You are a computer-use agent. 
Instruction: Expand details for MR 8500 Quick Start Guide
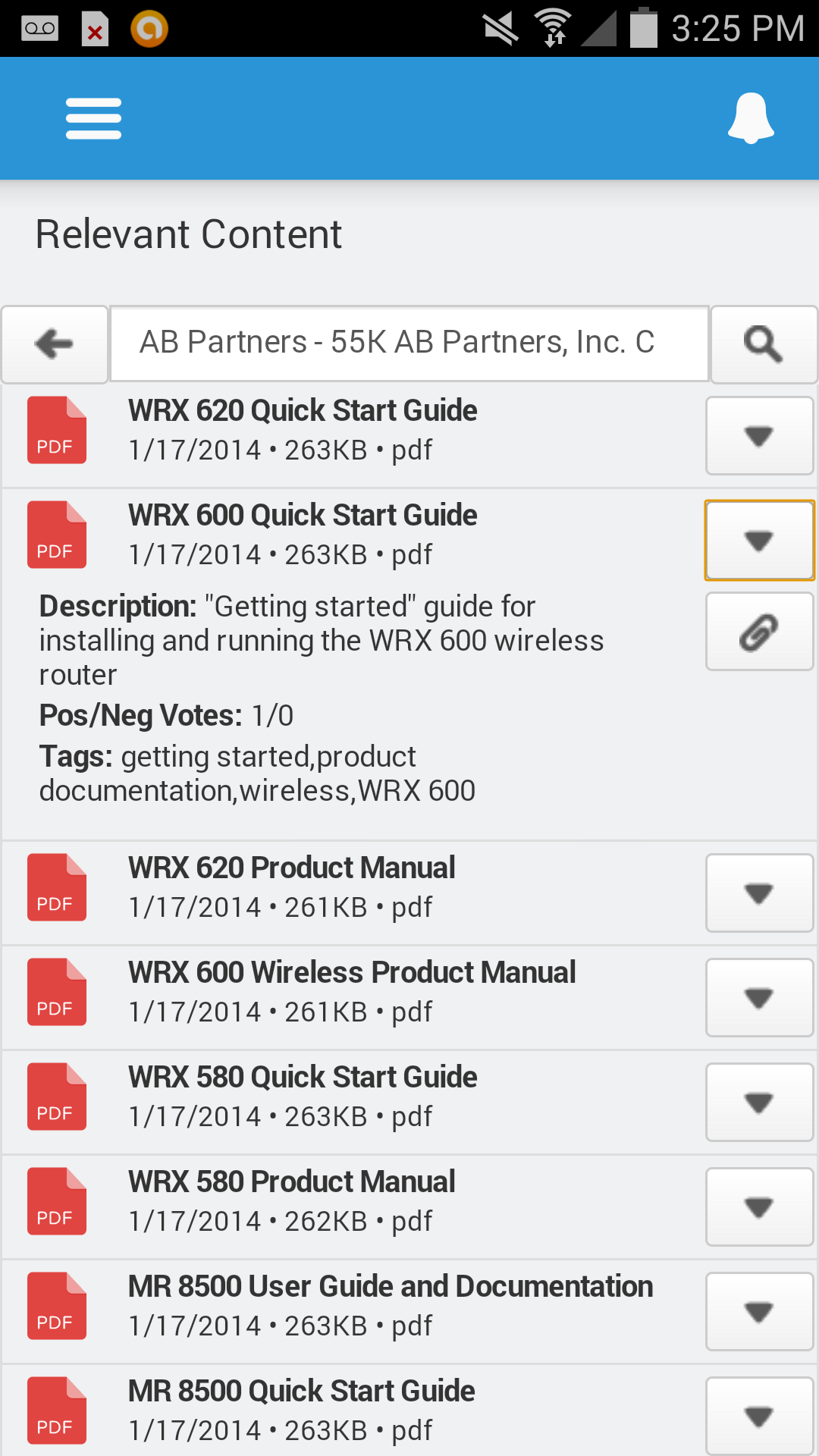click(759, 1417)
